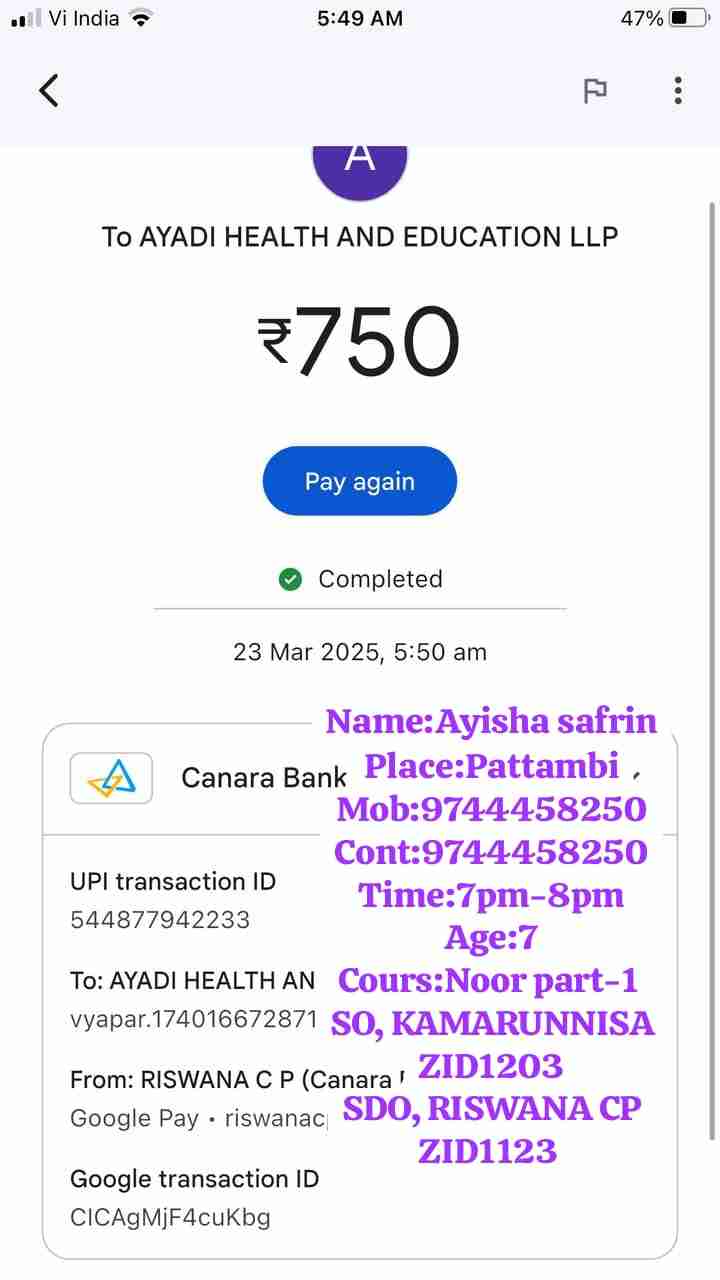Tap the flag icon to report this payment
This screenshot has width=720, height=1280.
pos(595,91)
